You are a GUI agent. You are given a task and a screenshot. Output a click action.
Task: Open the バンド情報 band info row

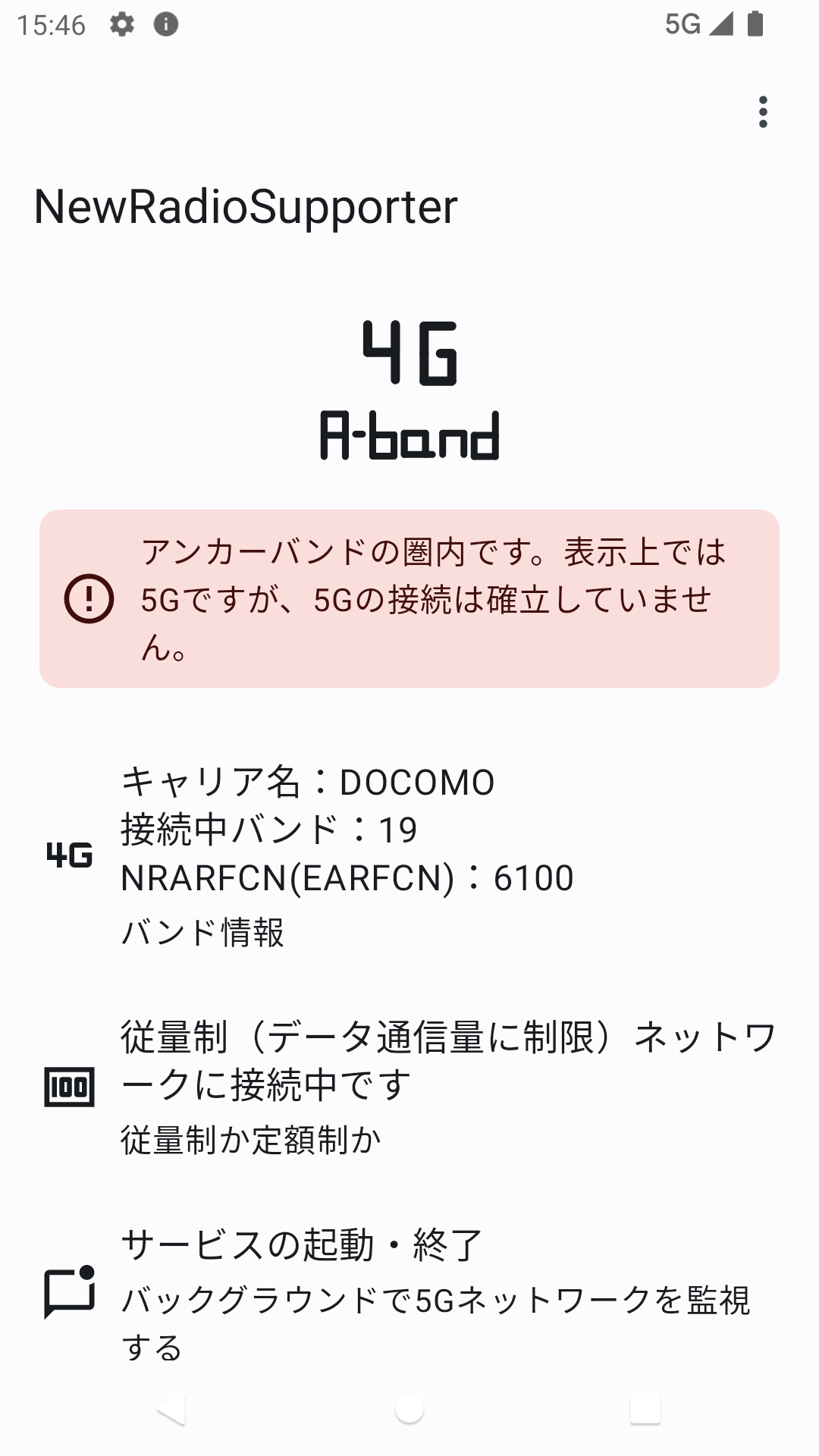pyautogui.click(x=409, y=855)
